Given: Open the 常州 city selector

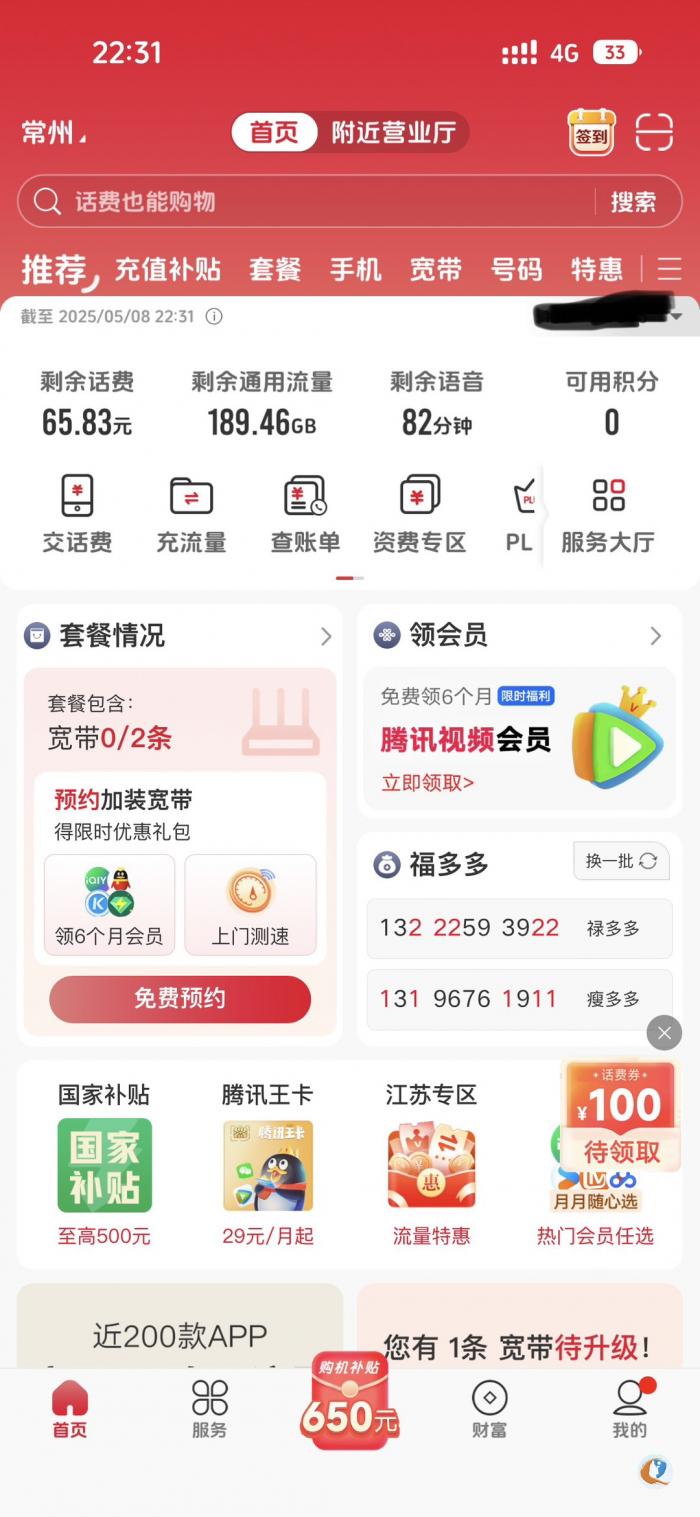Looking at the screenshot, I should pos(53,133).
